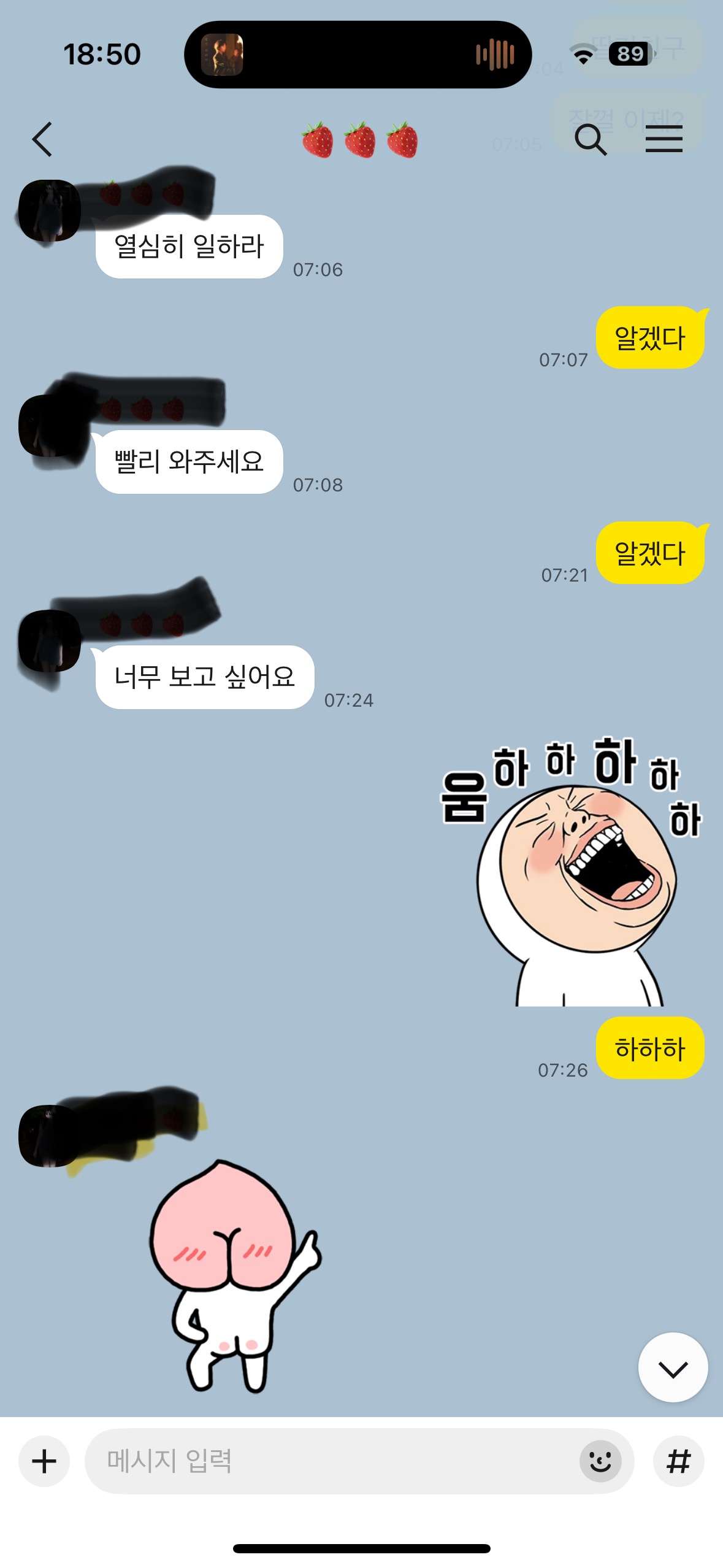Jump to the latest message

coord(673,1368)
